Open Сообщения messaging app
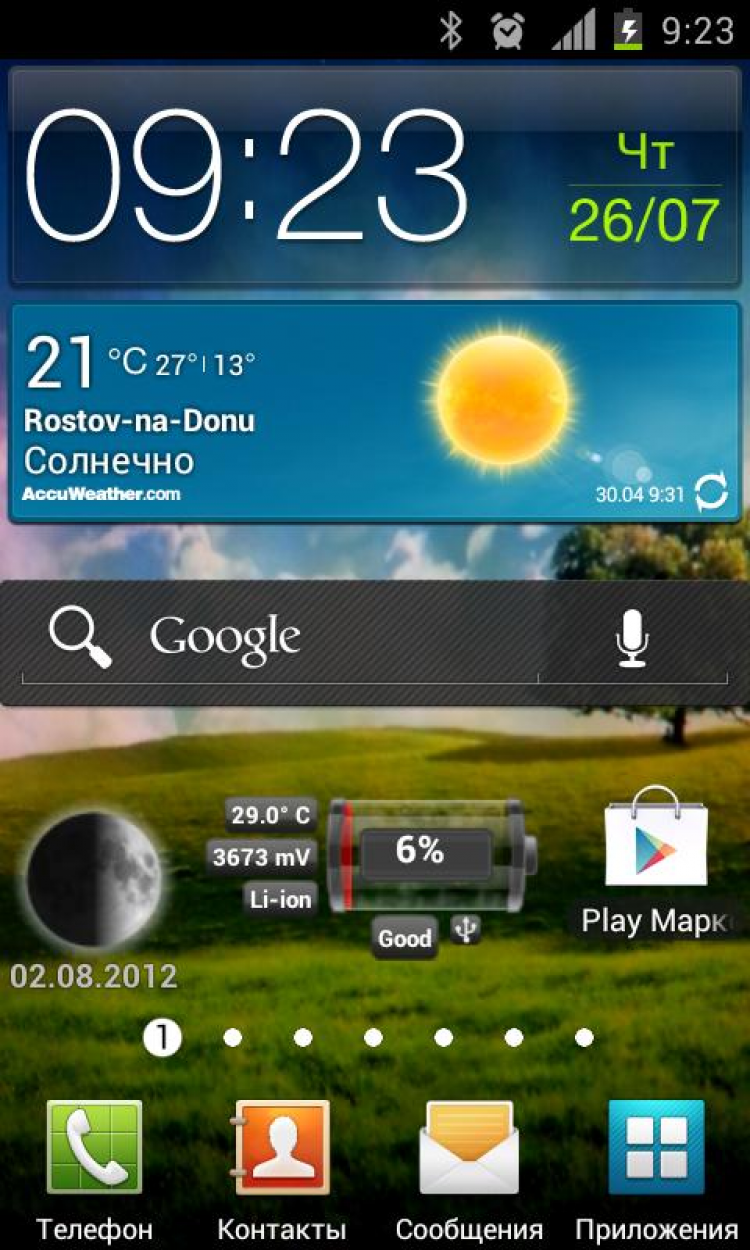The width and height of the screenshot is (750, 1250). point(468,1148)
